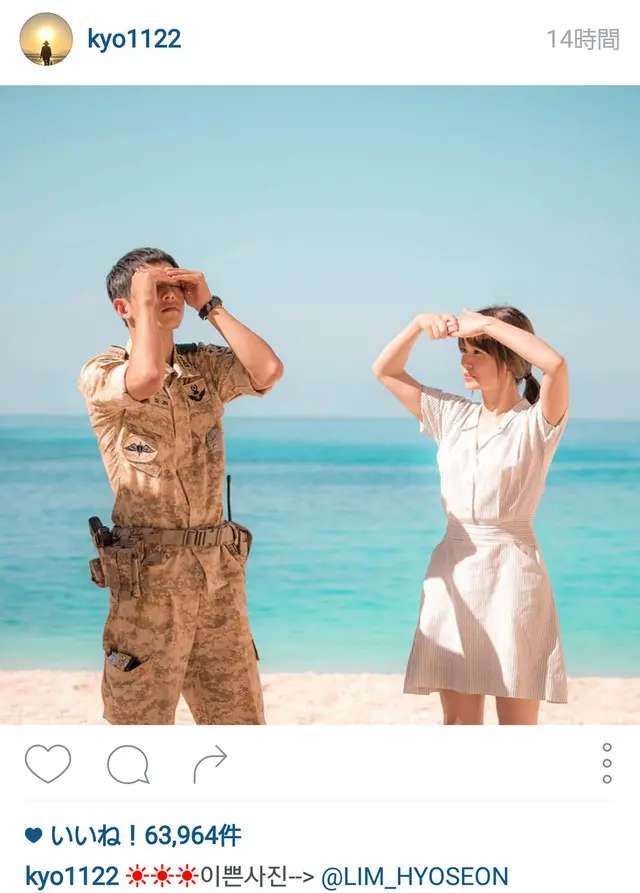Open the three-dot overflow menu
640x893 pixels.
click(606, 763)
